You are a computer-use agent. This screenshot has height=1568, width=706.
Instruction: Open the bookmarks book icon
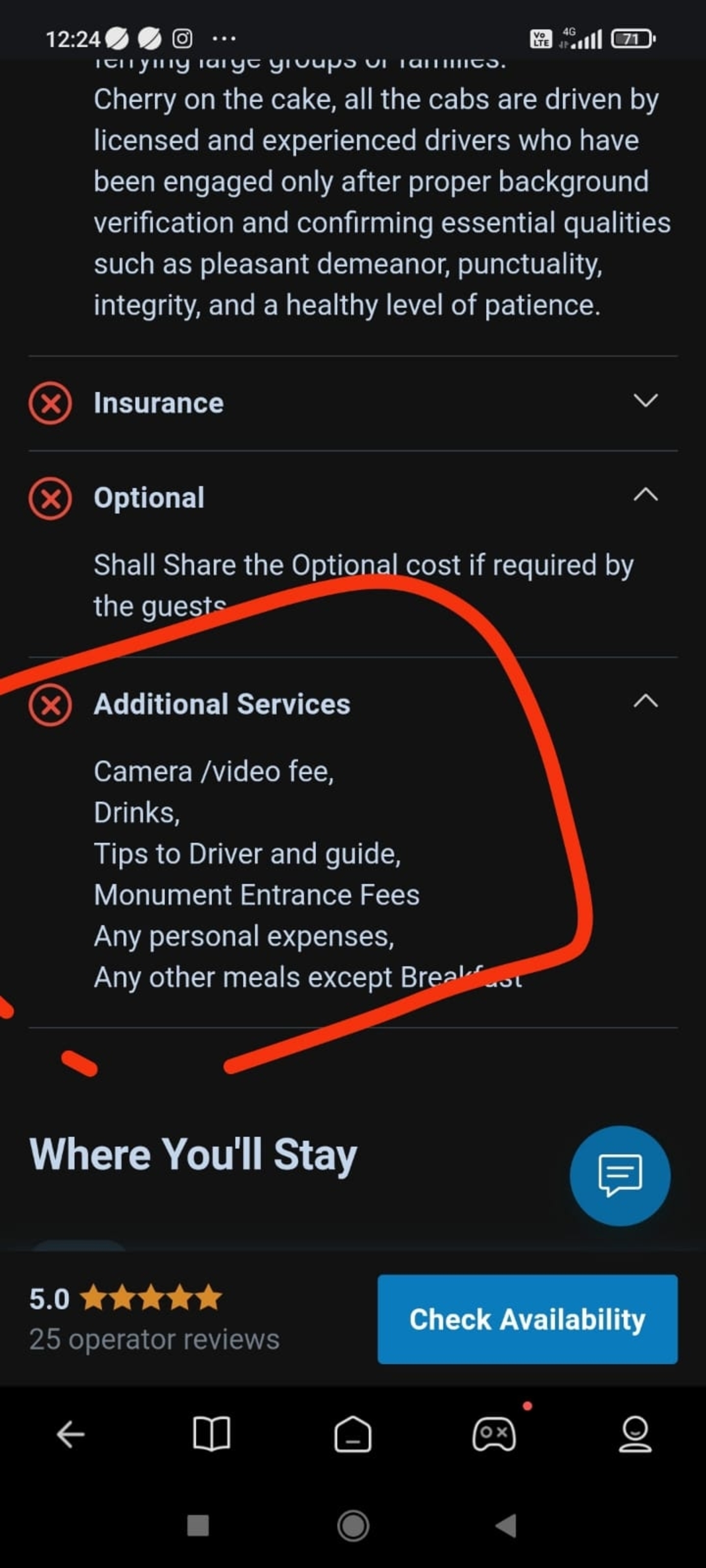(211, 1435)
